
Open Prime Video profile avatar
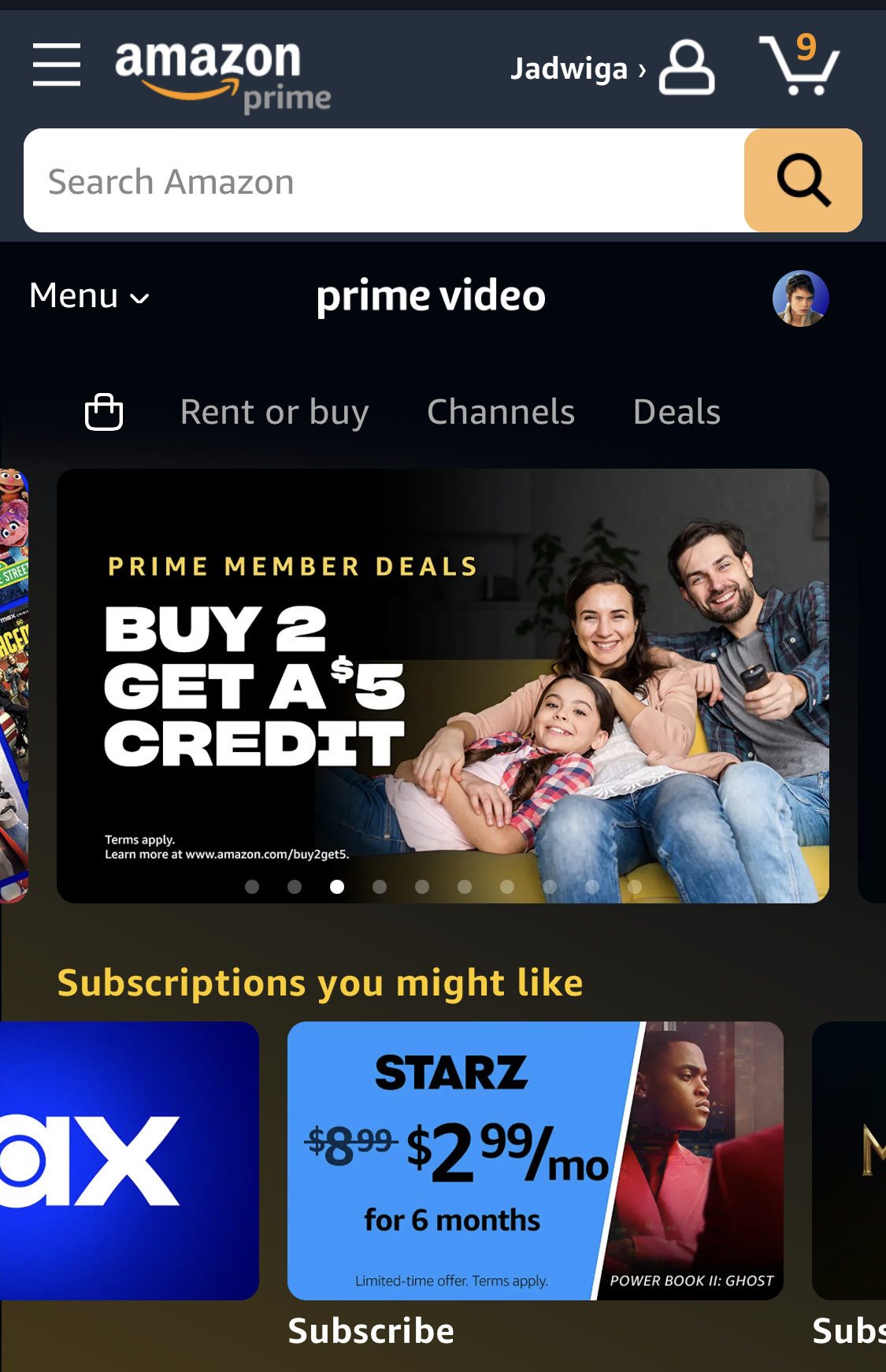(x=800, y=299)
